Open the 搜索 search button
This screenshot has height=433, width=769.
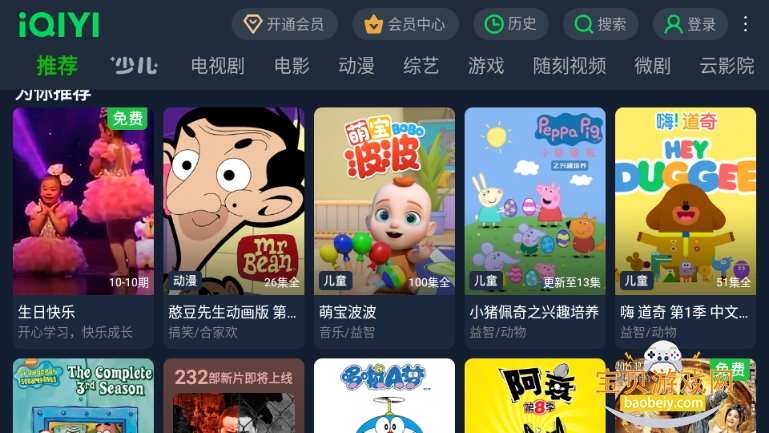click(600, 24)
